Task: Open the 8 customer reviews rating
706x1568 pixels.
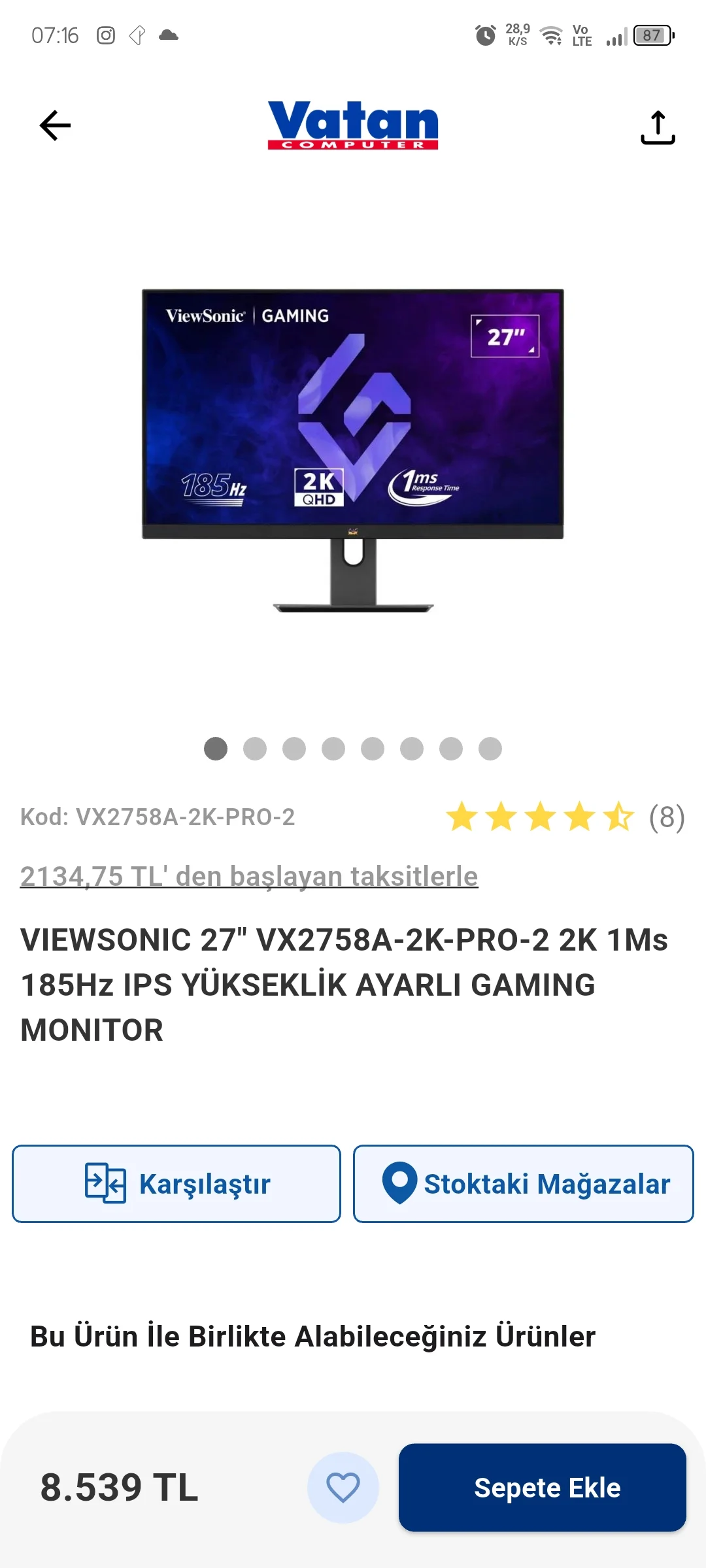Action: [565, 817]
